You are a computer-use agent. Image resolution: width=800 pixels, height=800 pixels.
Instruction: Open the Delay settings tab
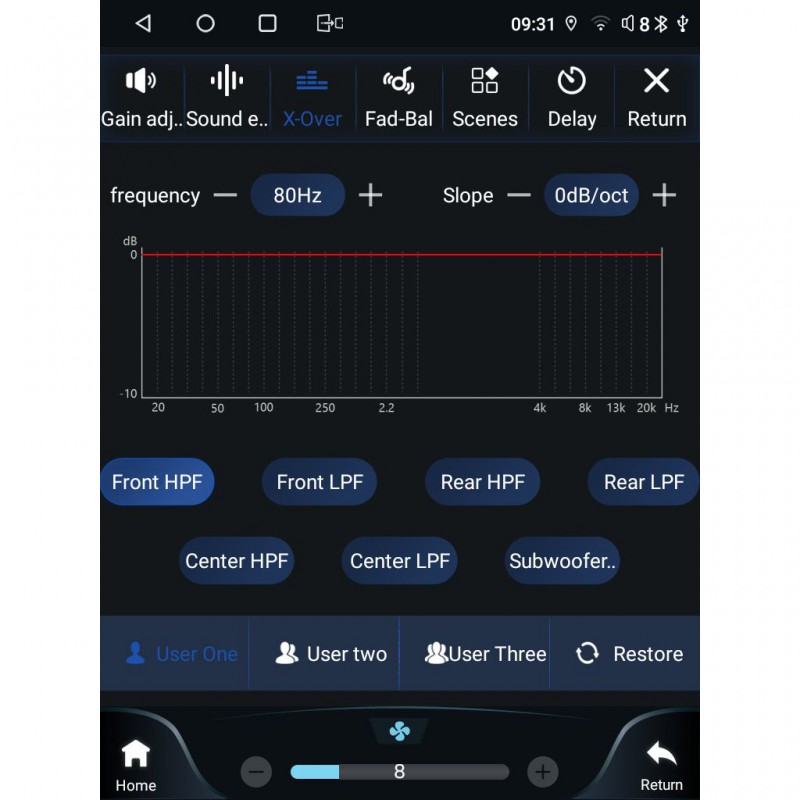click(571, 98)
